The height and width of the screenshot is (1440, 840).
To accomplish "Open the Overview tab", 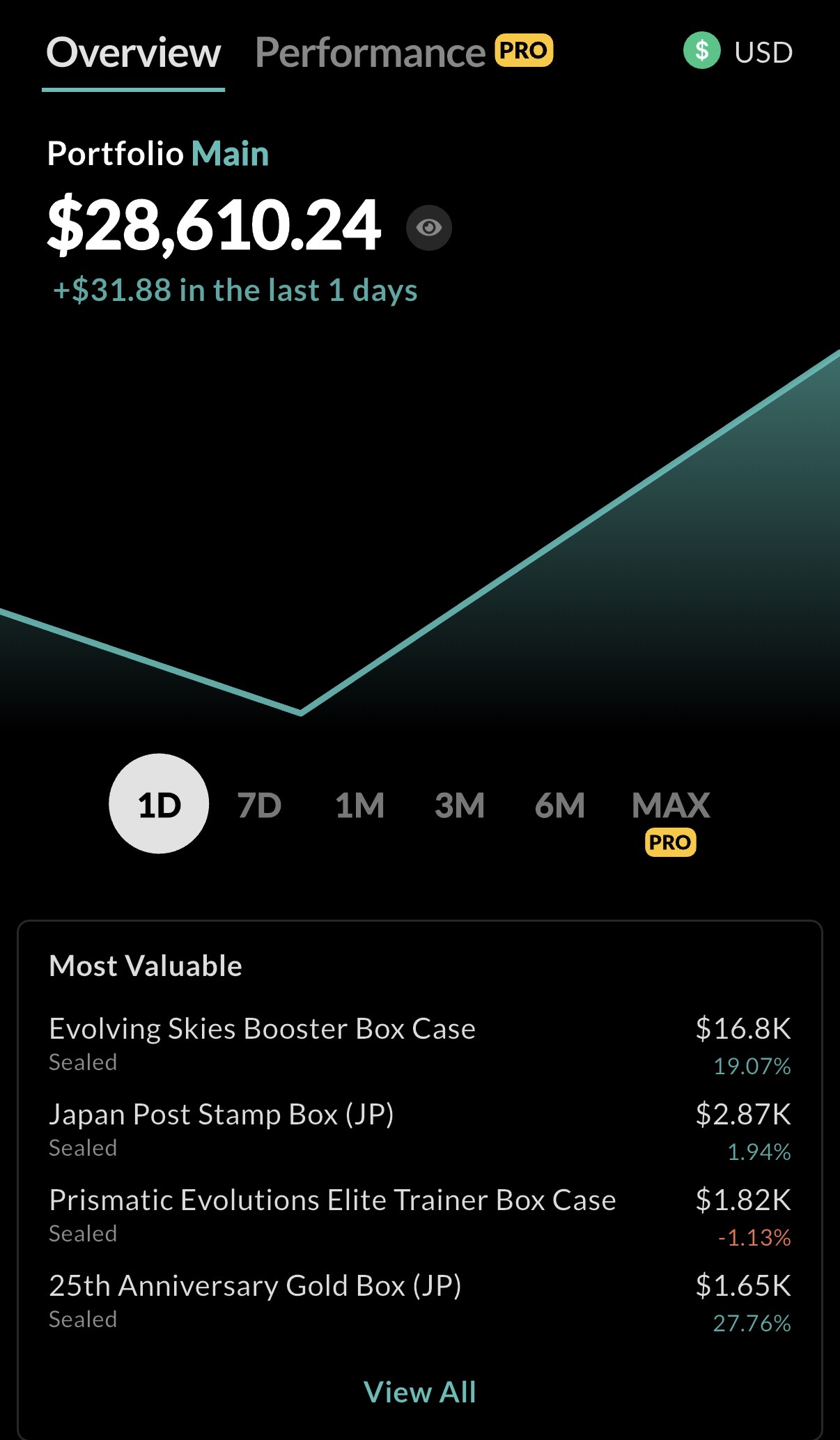I will coord(133,53).
